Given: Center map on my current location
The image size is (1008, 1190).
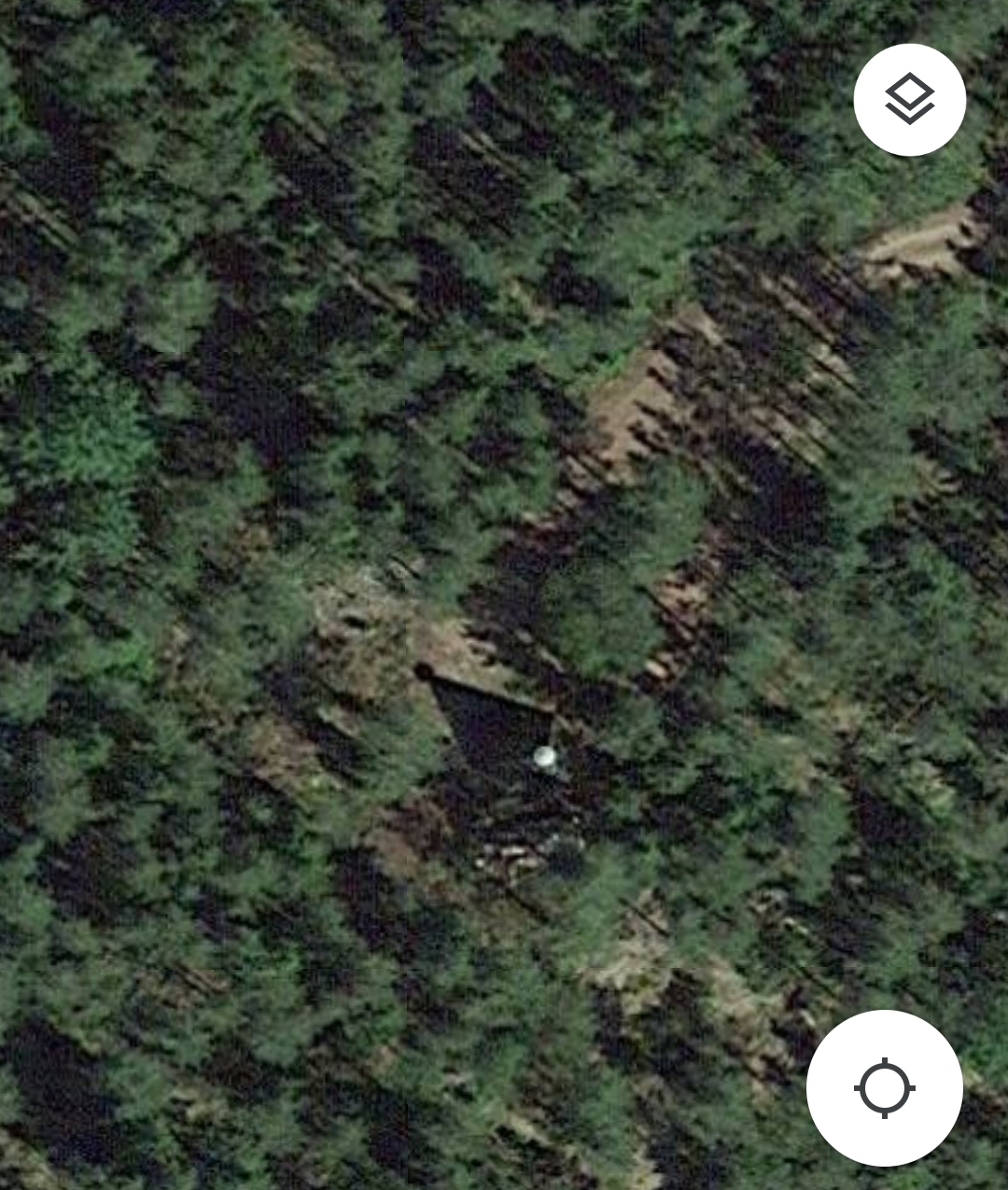Looking at the screenshot, I should point(884,1087).
